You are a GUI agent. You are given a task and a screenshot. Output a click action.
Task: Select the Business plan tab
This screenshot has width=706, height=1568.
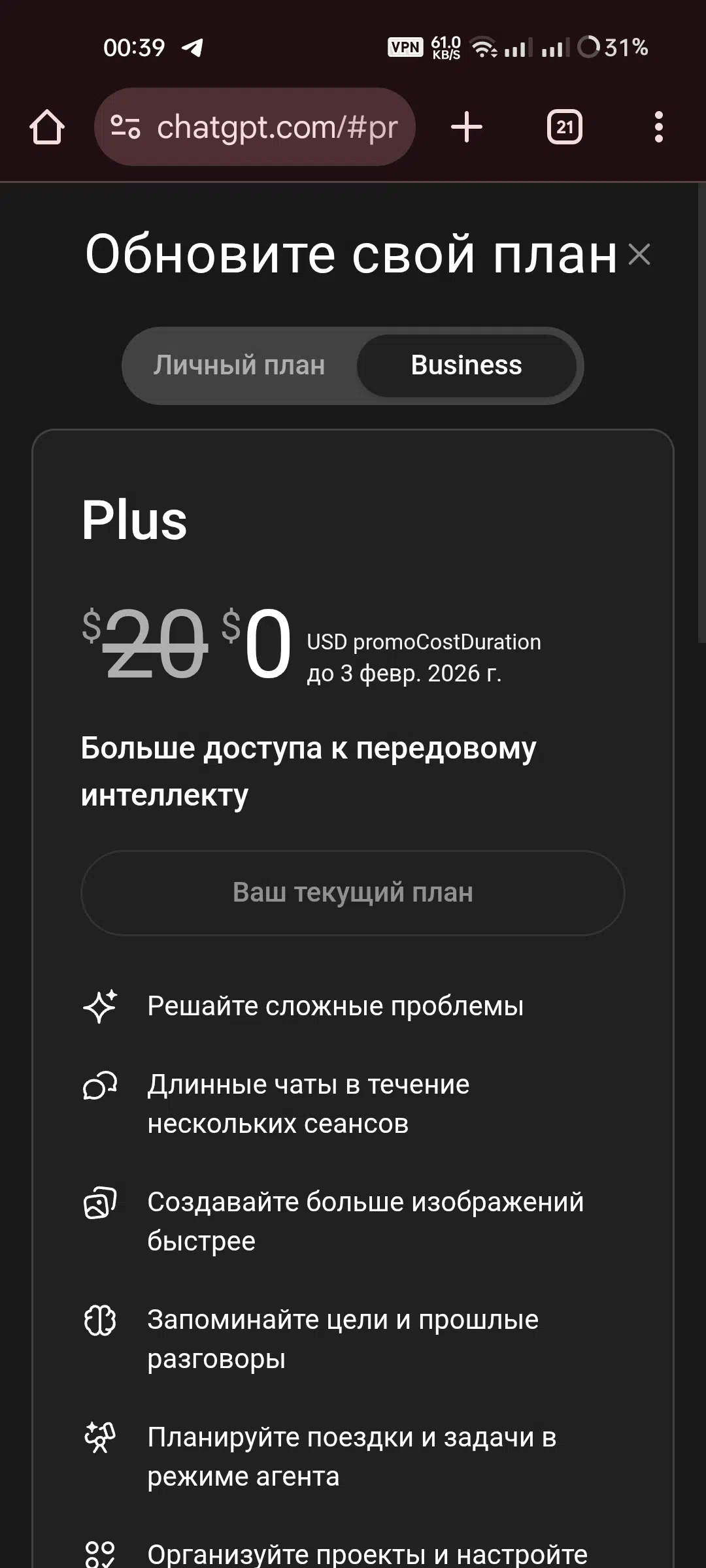coord(466,365)
